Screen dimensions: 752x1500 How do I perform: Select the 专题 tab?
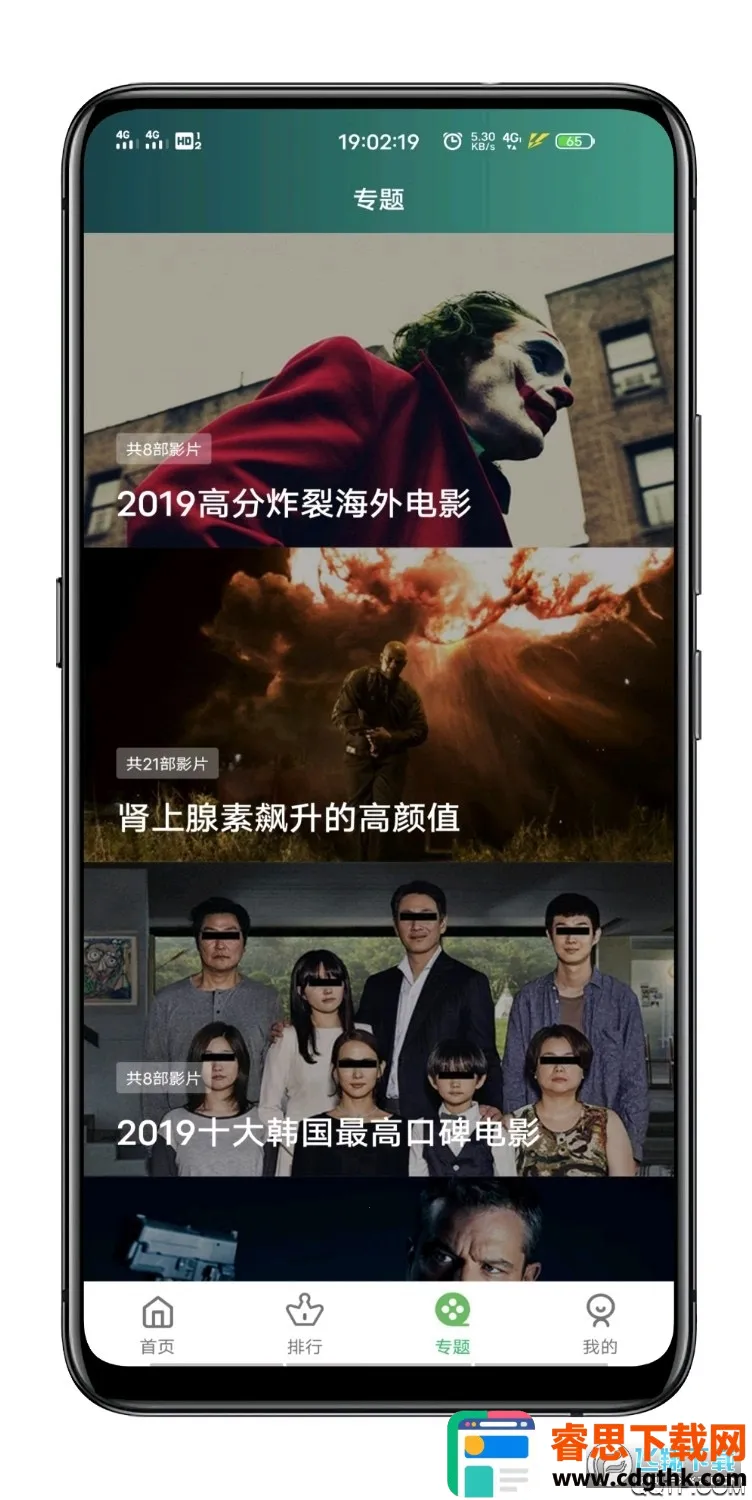click(452, 1324)
